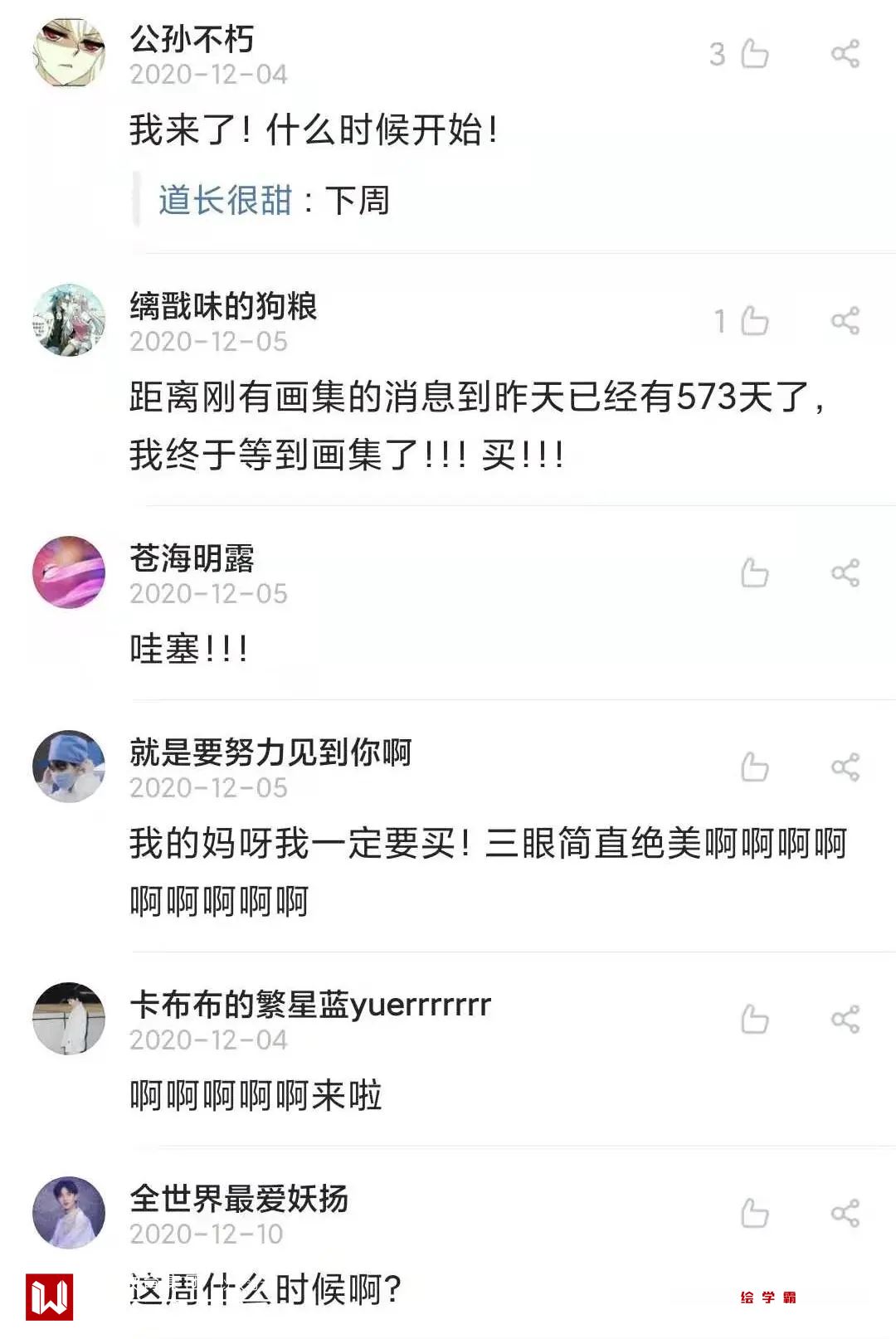896x1339 pixels.
Task: Like 就是要努力见到你啊's comment
Action: [x=754, y=767]
